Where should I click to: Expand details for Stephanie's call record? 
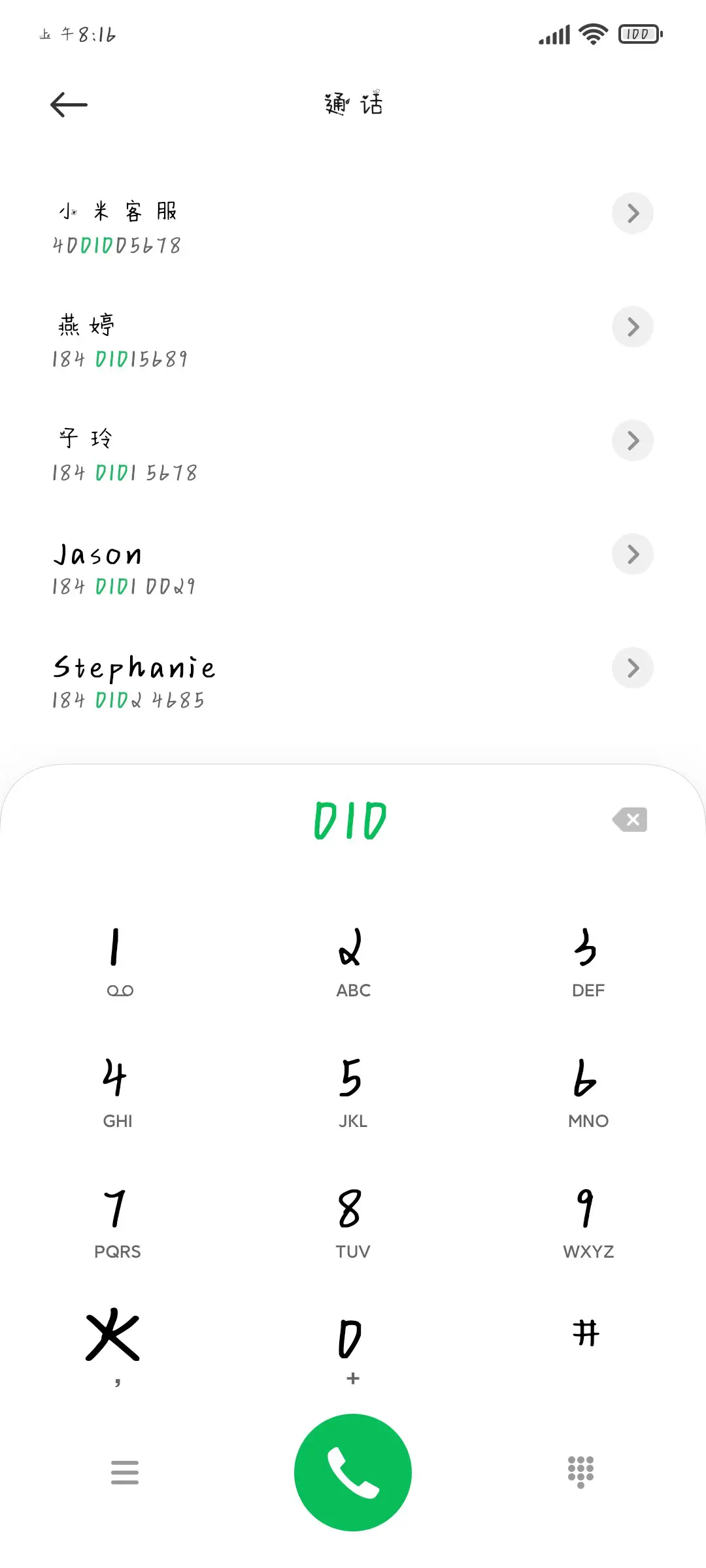(632, 668)
